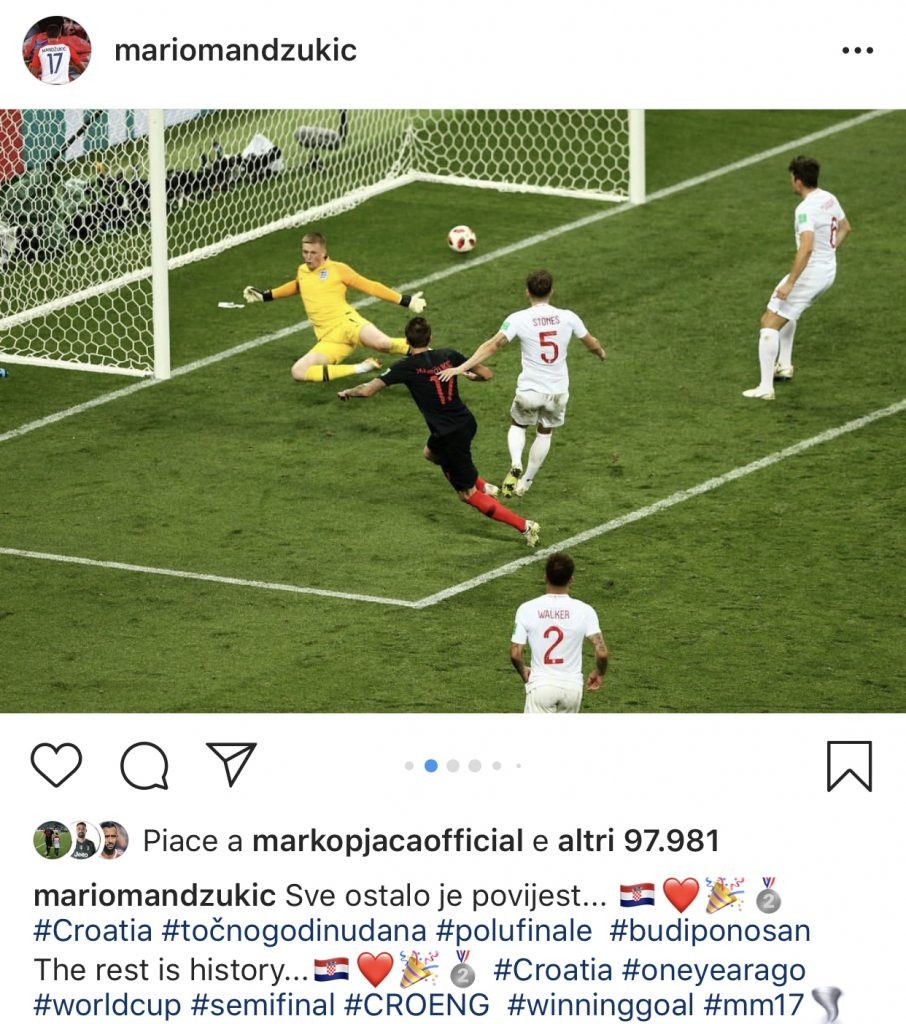Open the #CROENG hashtag
Viewport: 906px width, 1024px height.
pos(417,1004)
